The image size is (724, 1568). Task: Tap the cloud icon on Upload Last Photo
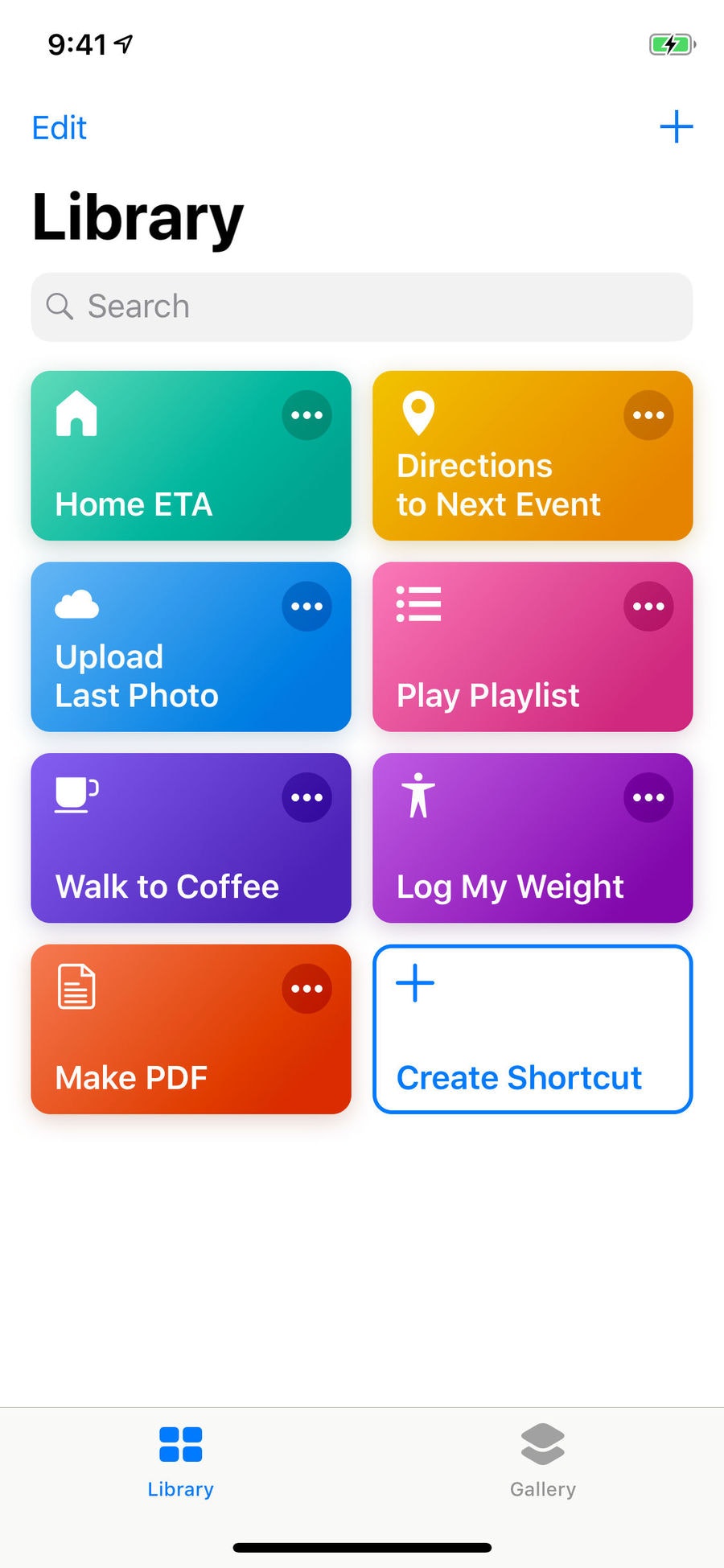coord(76,604)
